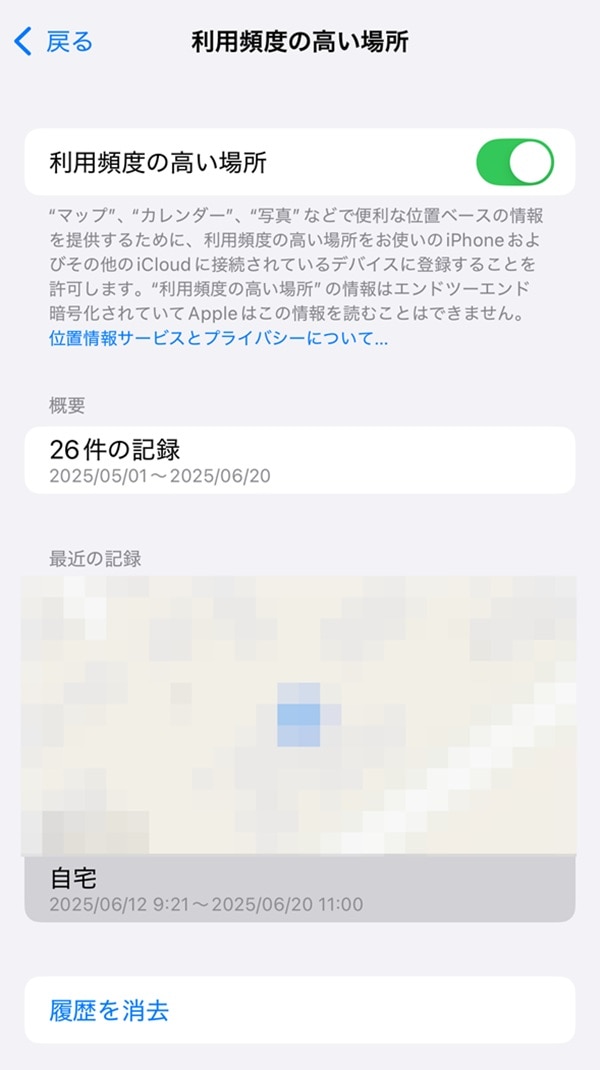Open the 自宅 recent record
The width and height of the screenshot is (600, 1070).
300,889
